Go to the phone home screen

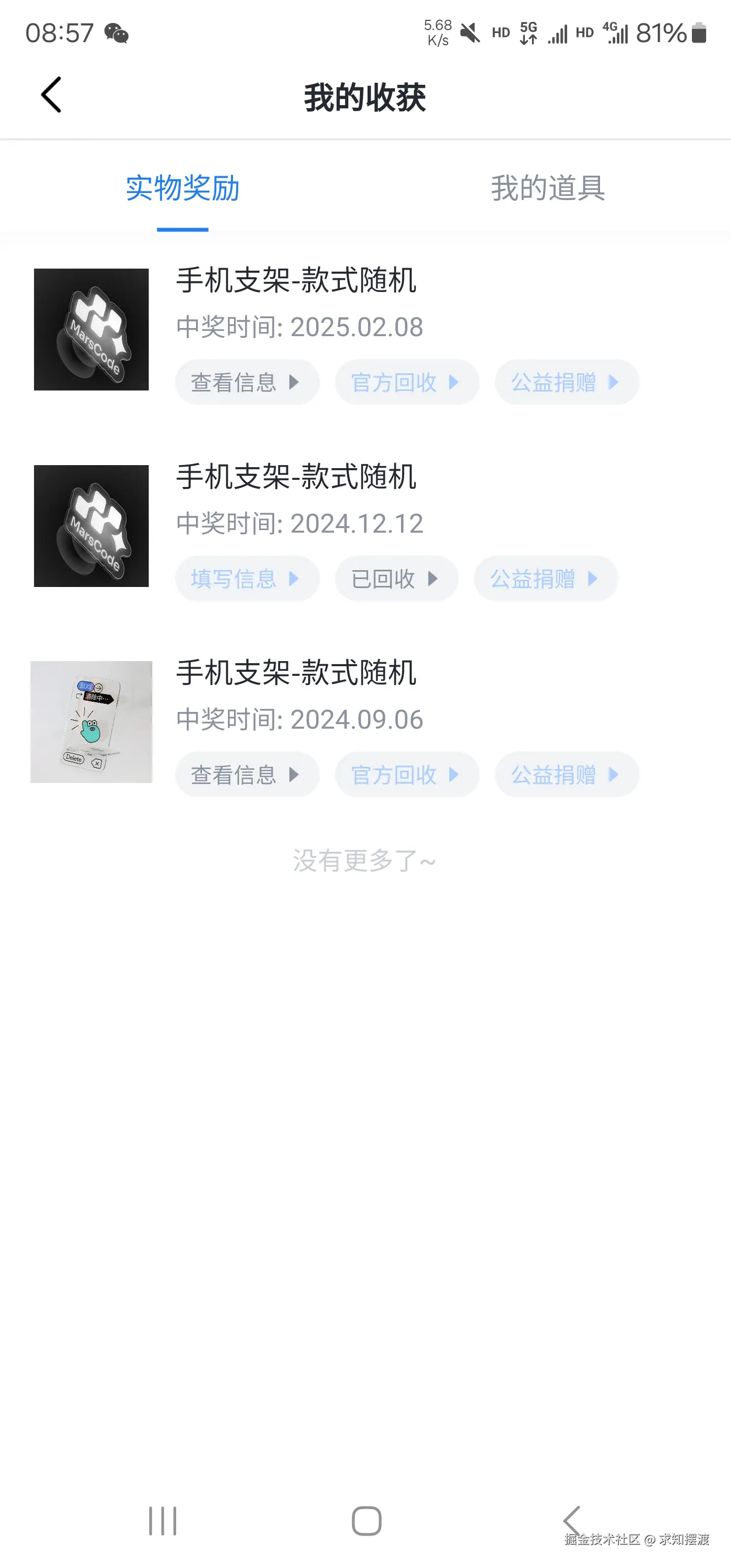tap(367, 1521)
